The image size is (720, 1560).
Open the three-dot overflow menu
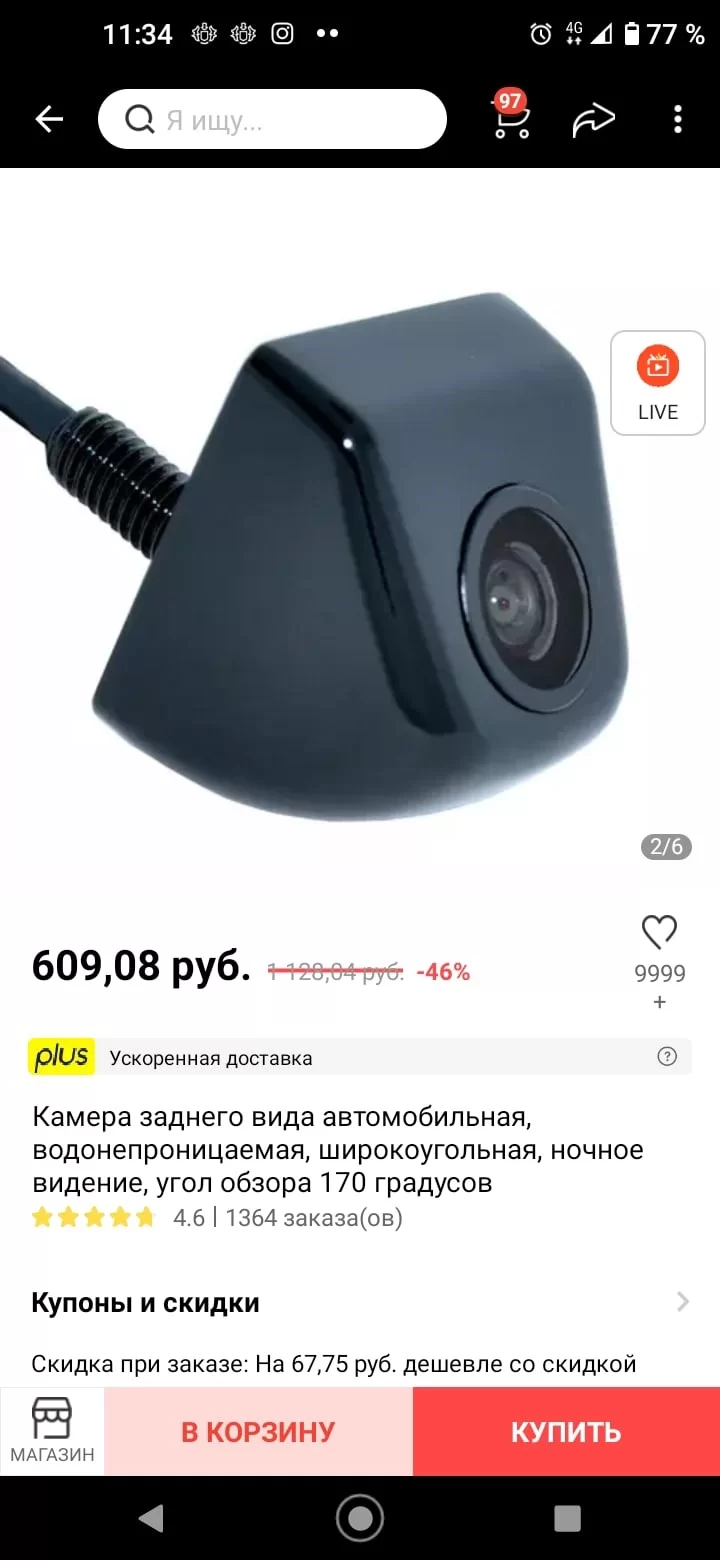(678, 120)
